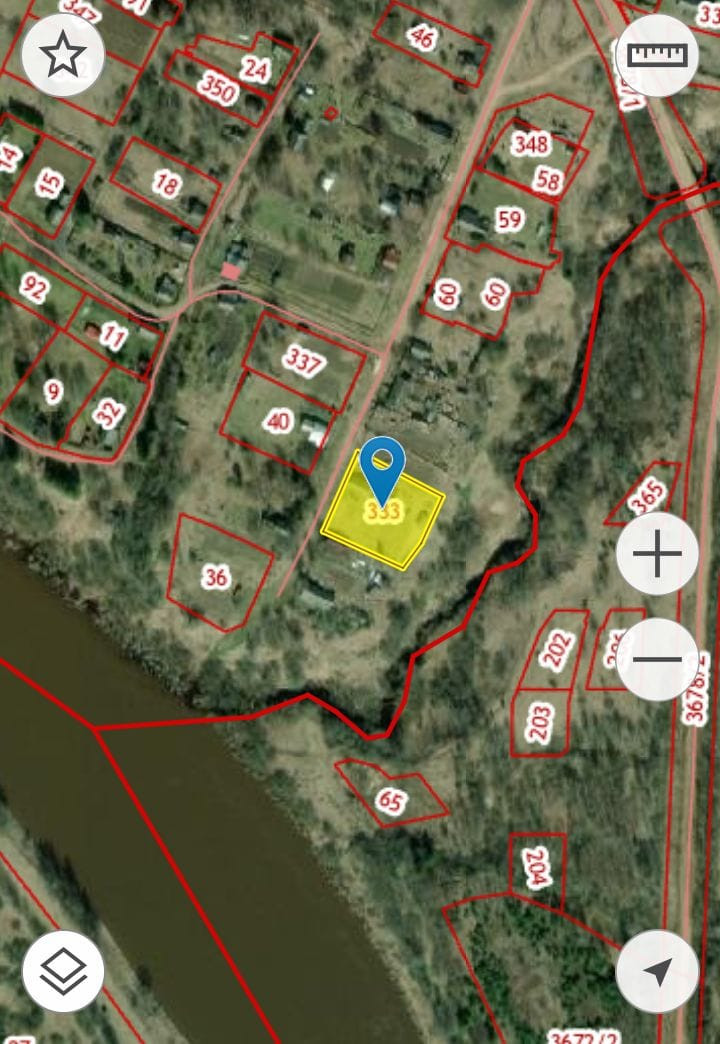Center map on my location

pyautogui.click(x=657, y=970)
